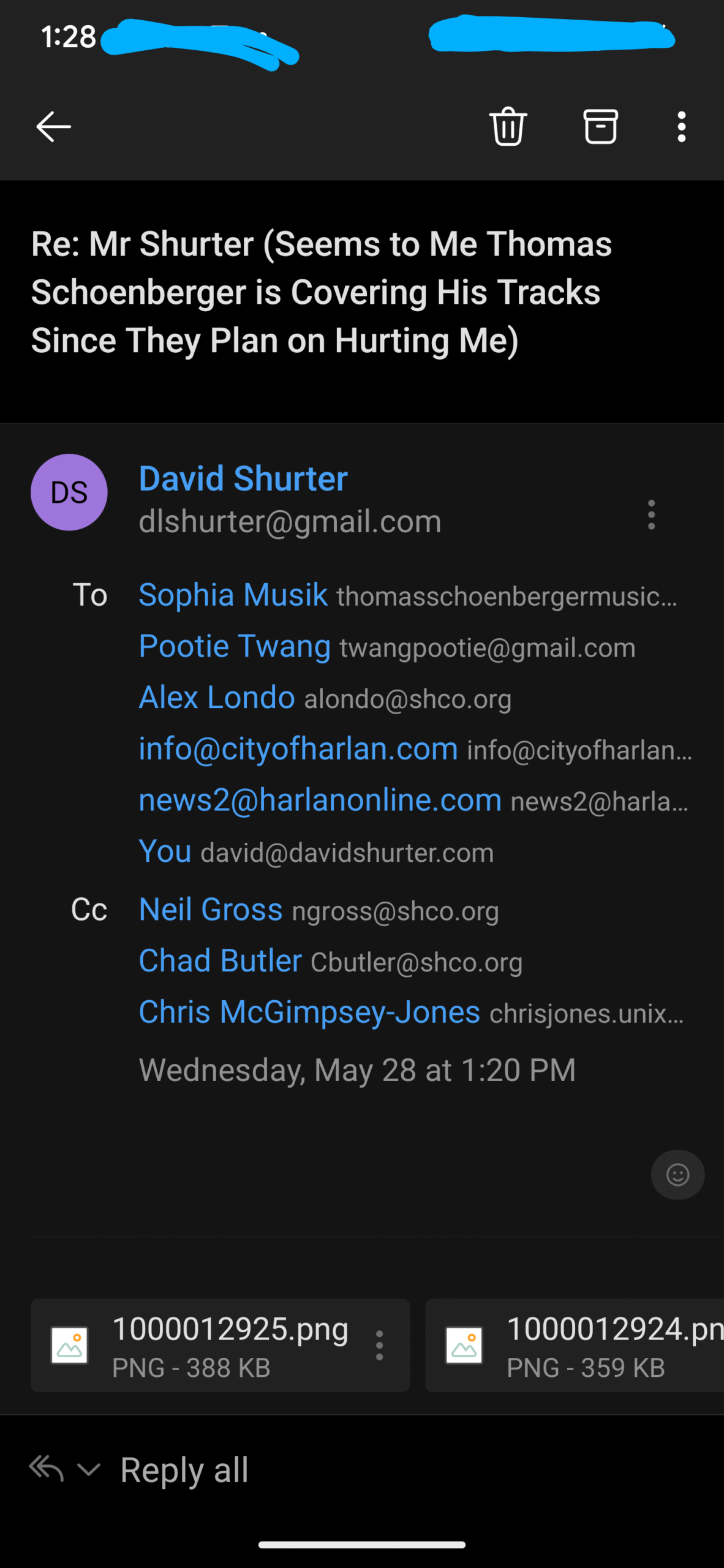
Task: Select recipient Pootie Twang
Action: click(x=235, y=646)
